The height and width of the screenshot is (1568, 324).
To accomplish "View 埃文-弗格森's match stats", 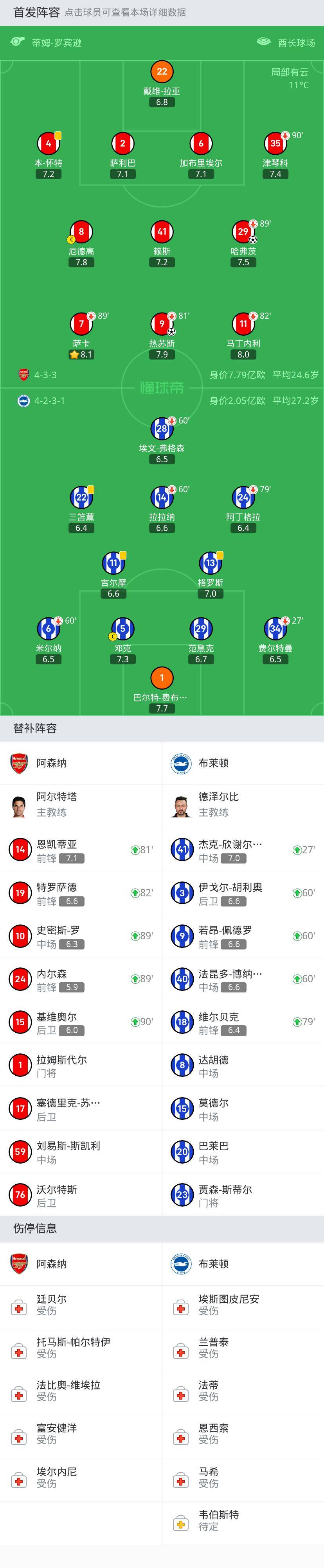I will [161, 429].
